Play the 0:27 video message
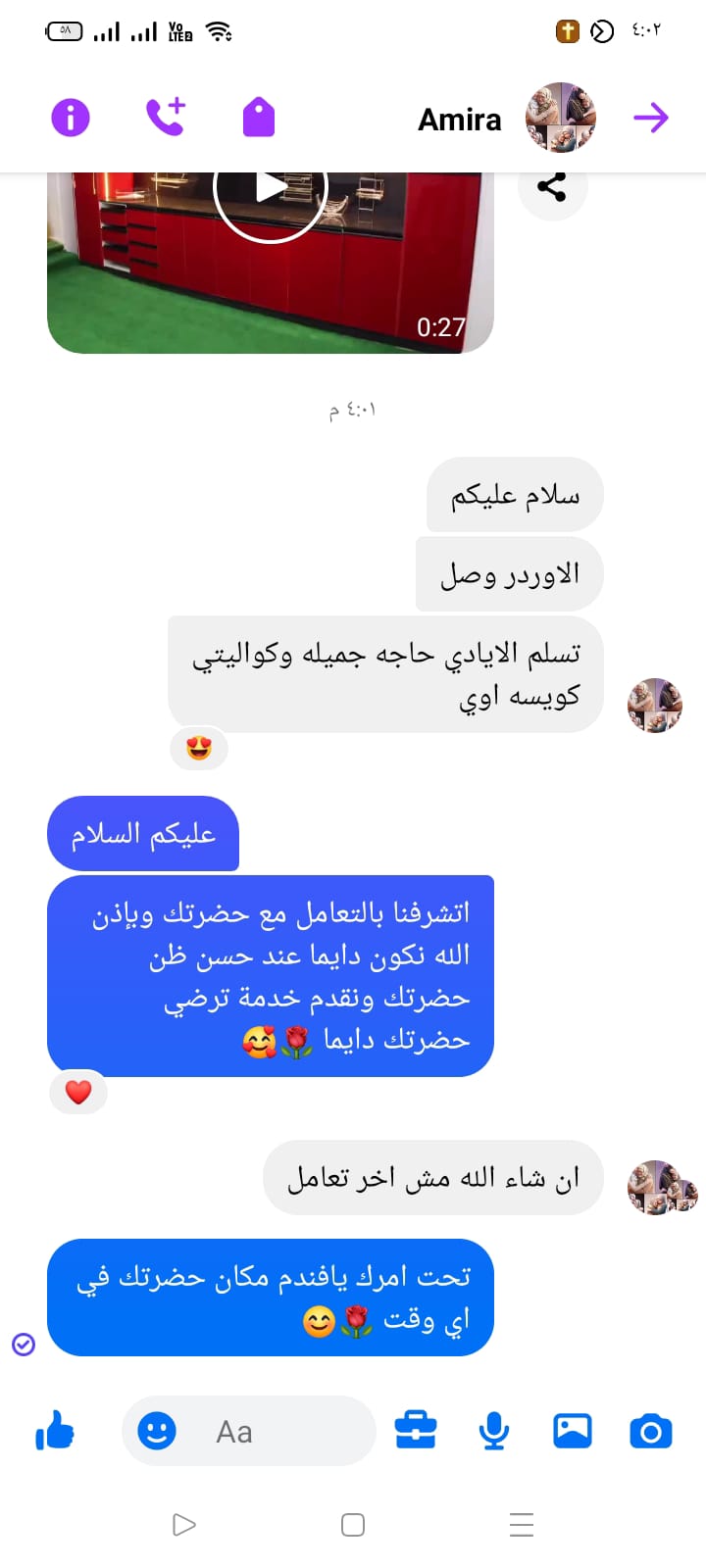This screenshot has width=706, height=1568. 270,188
